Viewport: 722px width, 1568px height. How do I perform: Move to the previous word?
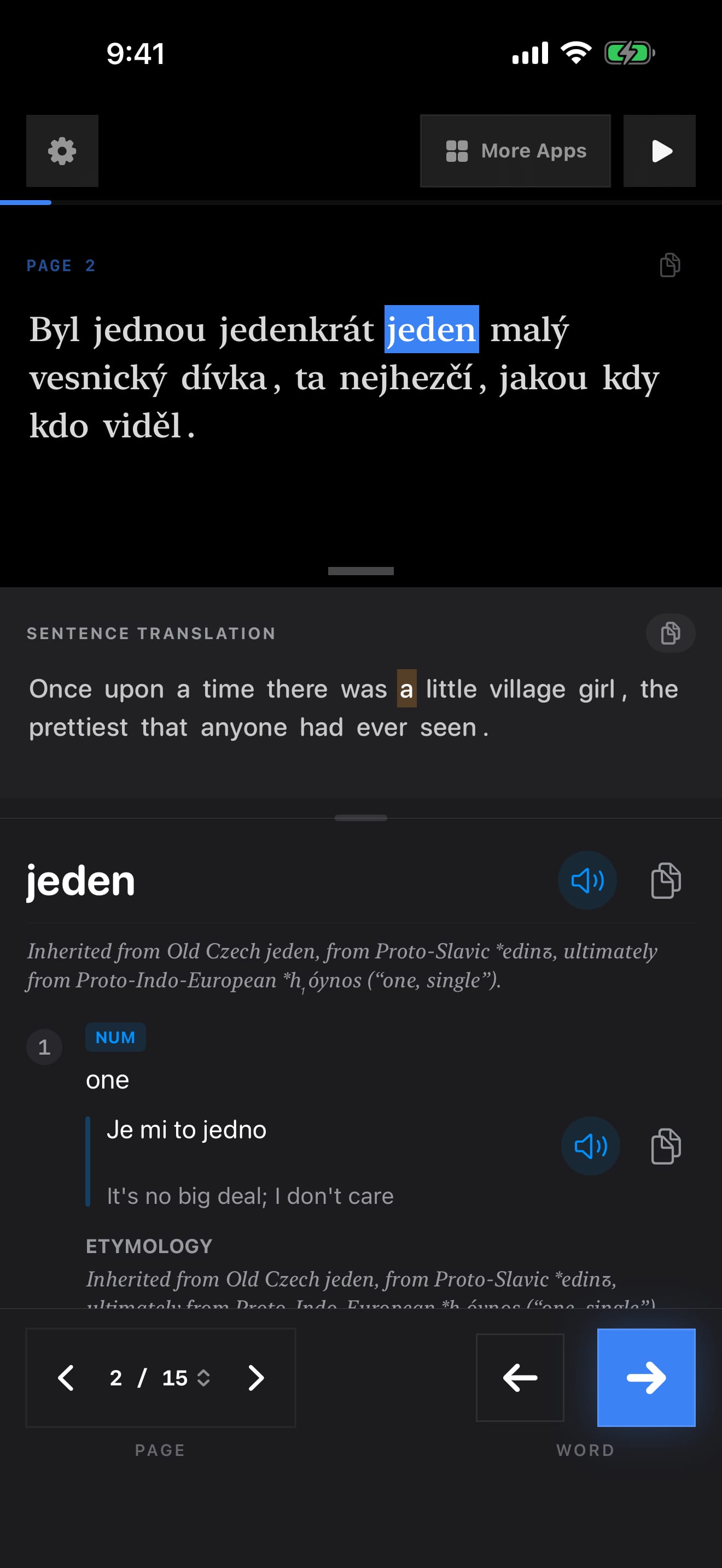[520, 1378]
